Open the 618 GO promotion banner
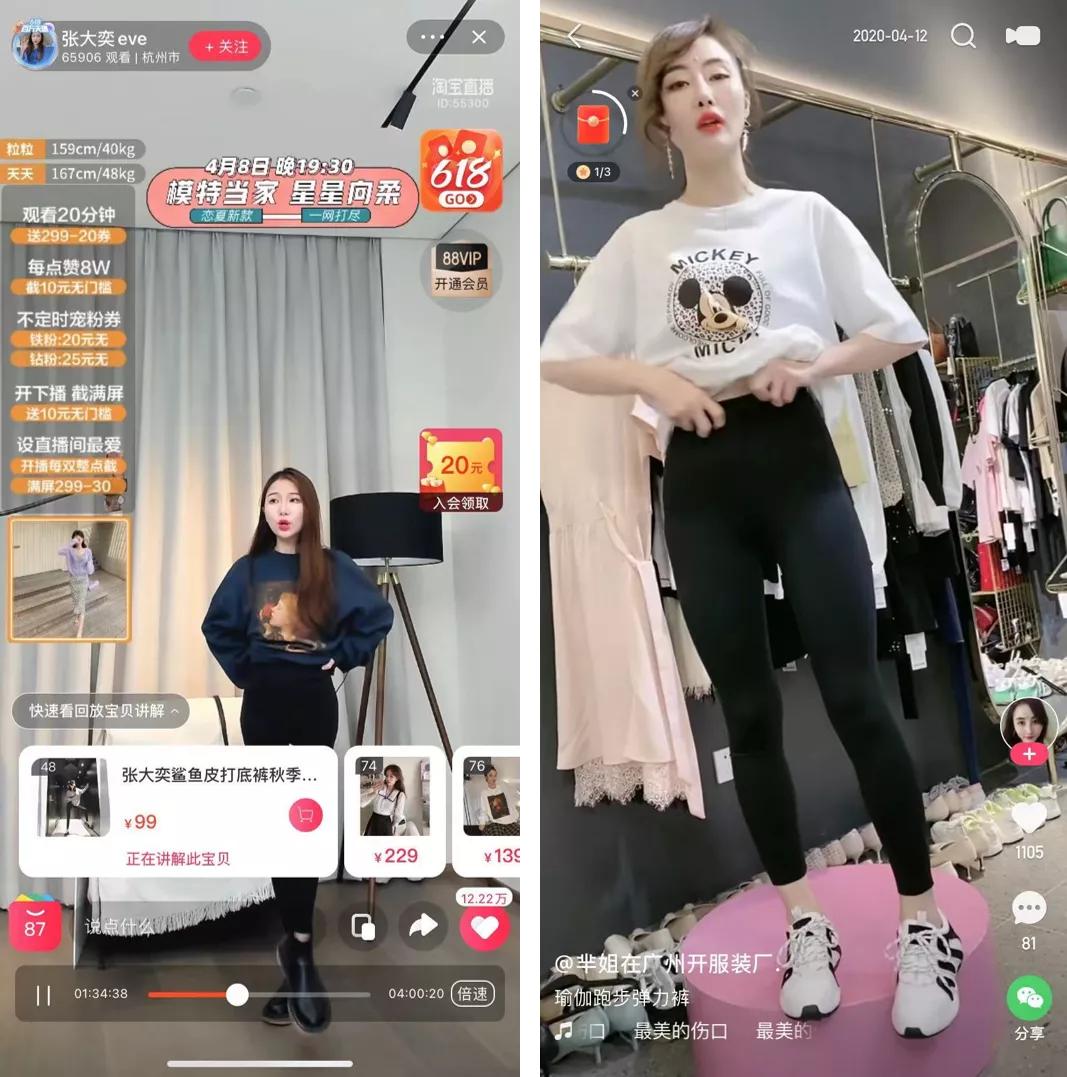The height and width of the screenshot is (1077, 1067). tap(461, 171)
